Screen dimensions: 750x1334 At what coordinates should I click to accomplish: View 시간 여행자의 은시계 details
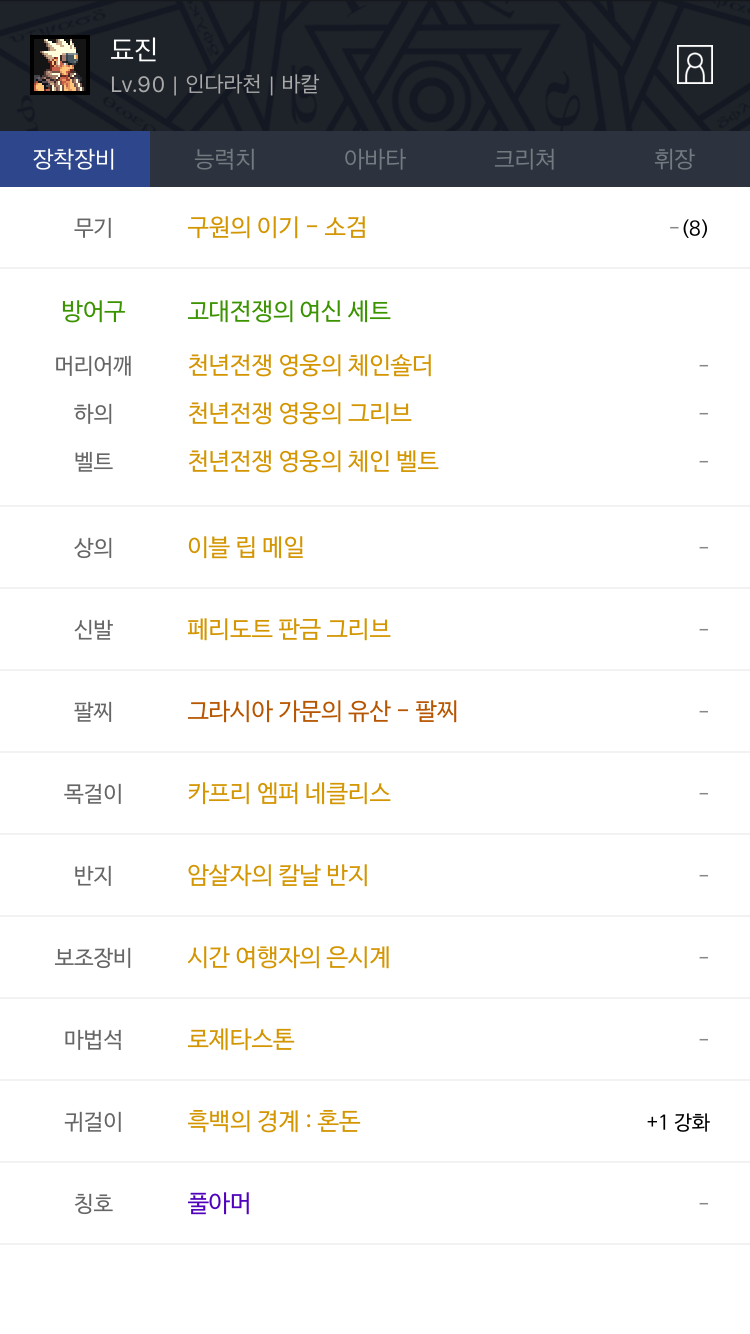point(289,957)
